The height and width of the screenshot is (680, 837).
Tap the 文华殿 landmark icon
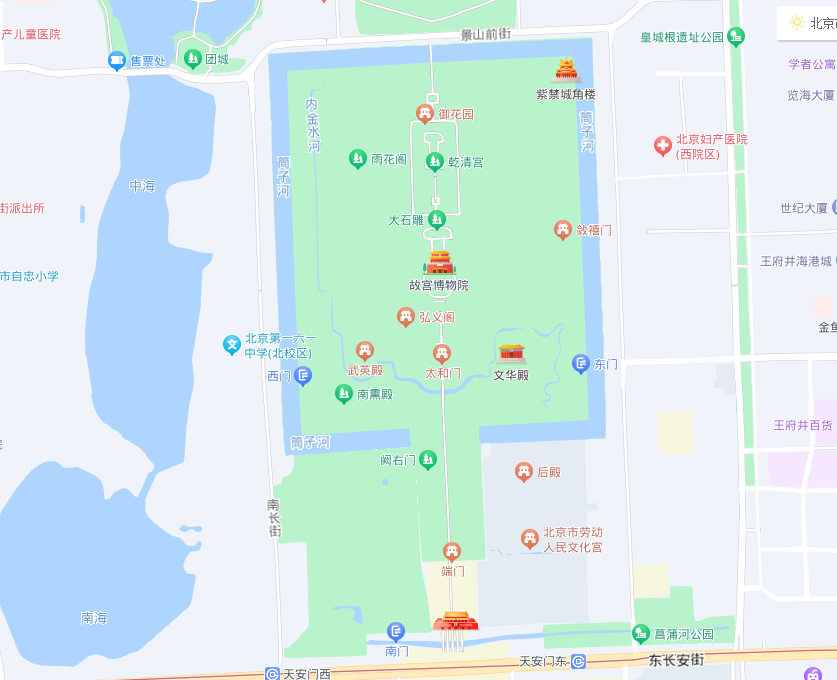click(x=511, y=352)
